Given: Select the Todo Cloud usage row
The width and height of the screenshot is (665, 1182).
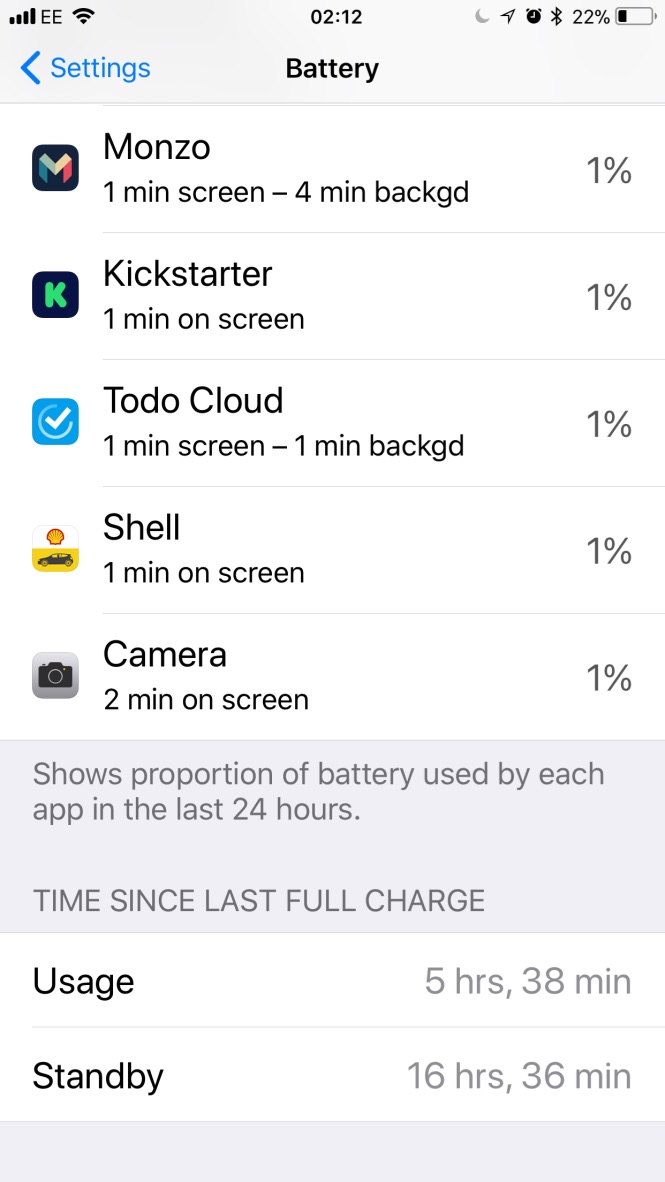Looking at the screenshot, I should pos(332,423).
